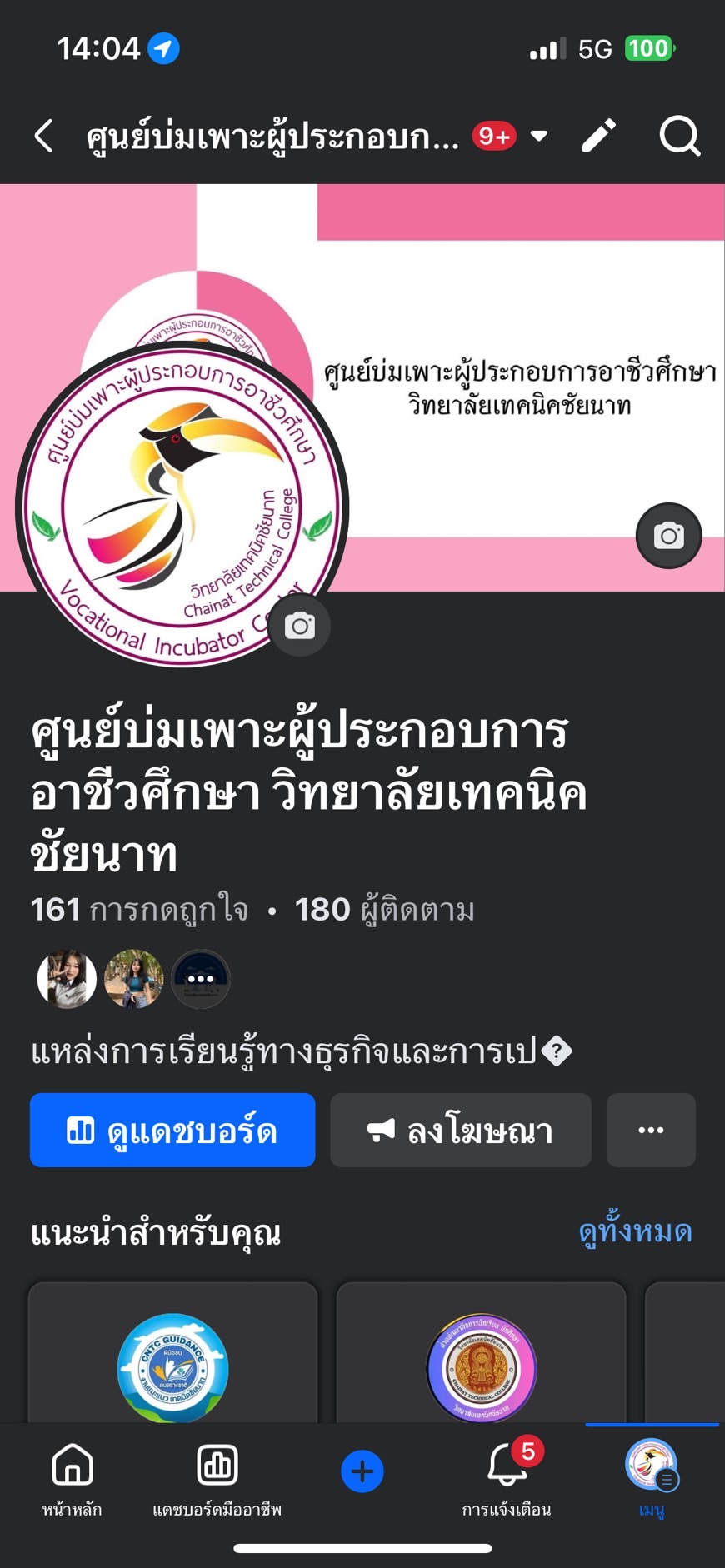
Task: Change the cover photo via camera icon
Action: coord(668,536)
